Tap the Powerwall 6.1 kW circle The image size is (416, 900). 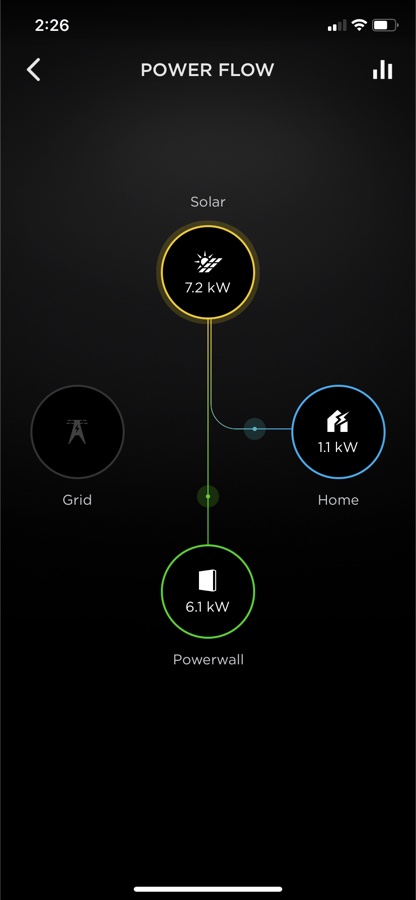(x=208, y=591)
